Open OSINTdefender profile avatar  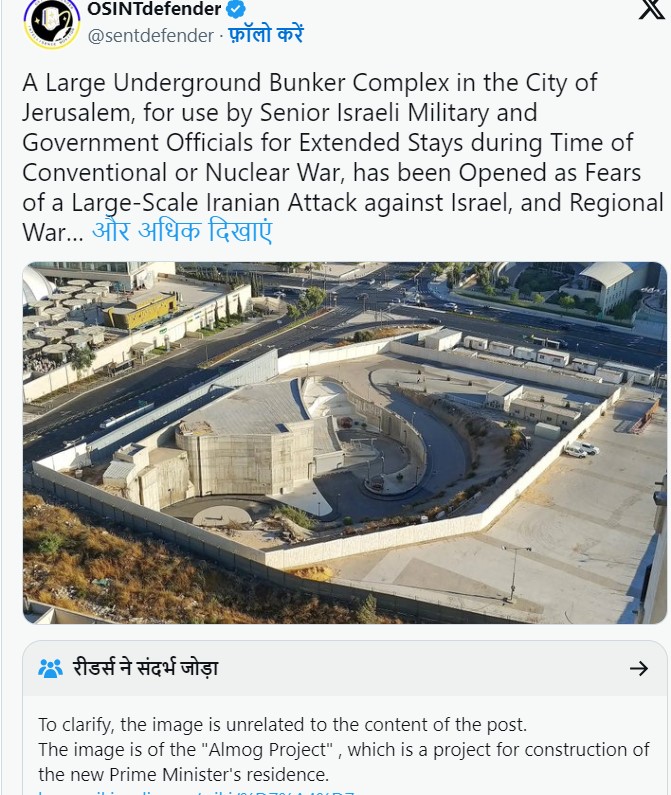(51, 22)
